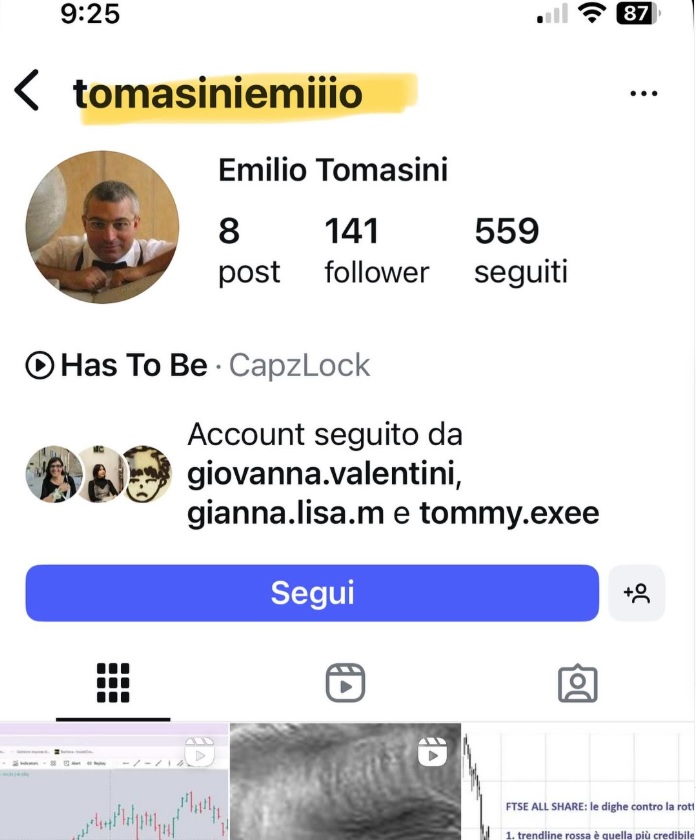Open Emilio Tomasini's profile picture
696x840 pixels.
click(102, 227)
